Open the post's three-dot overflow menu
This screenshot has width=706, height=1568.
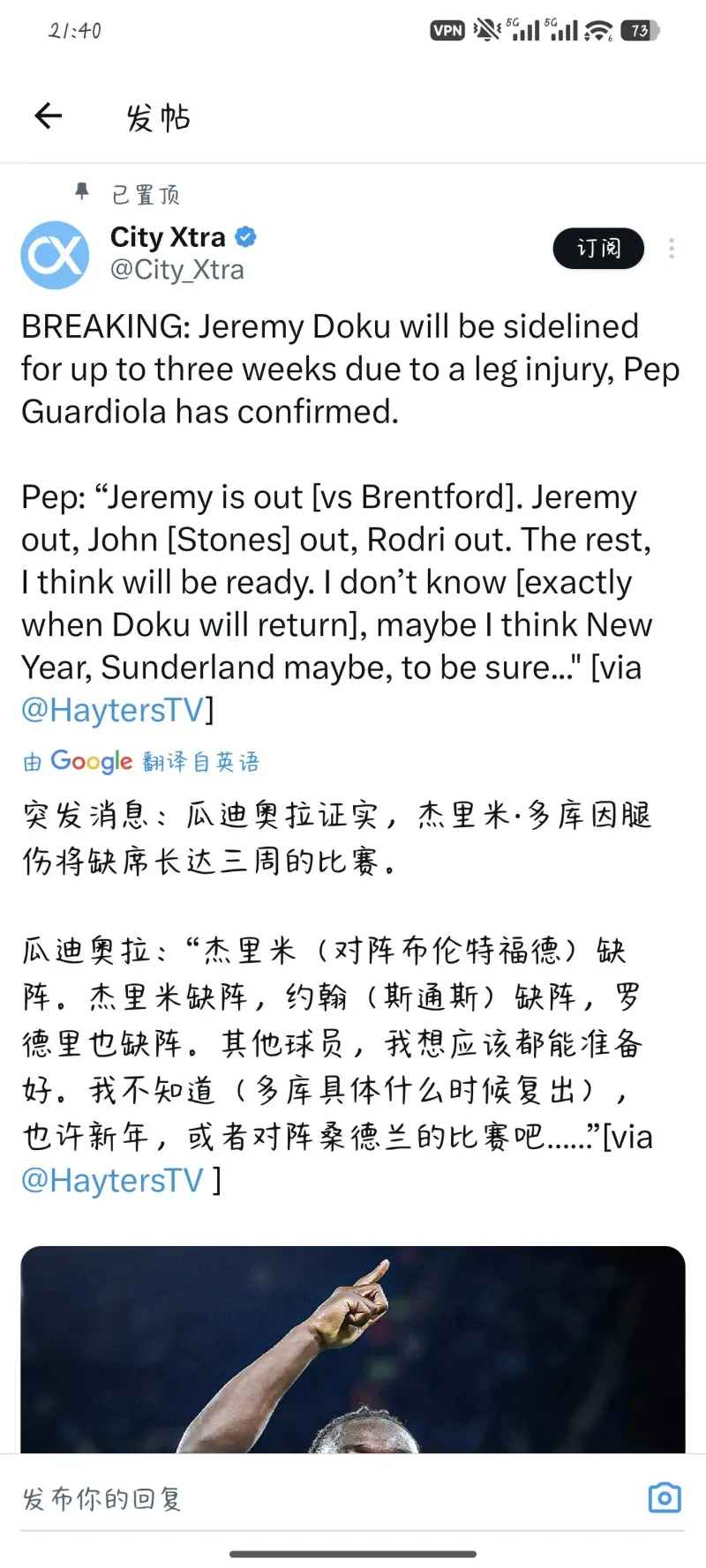click(672, 249)
